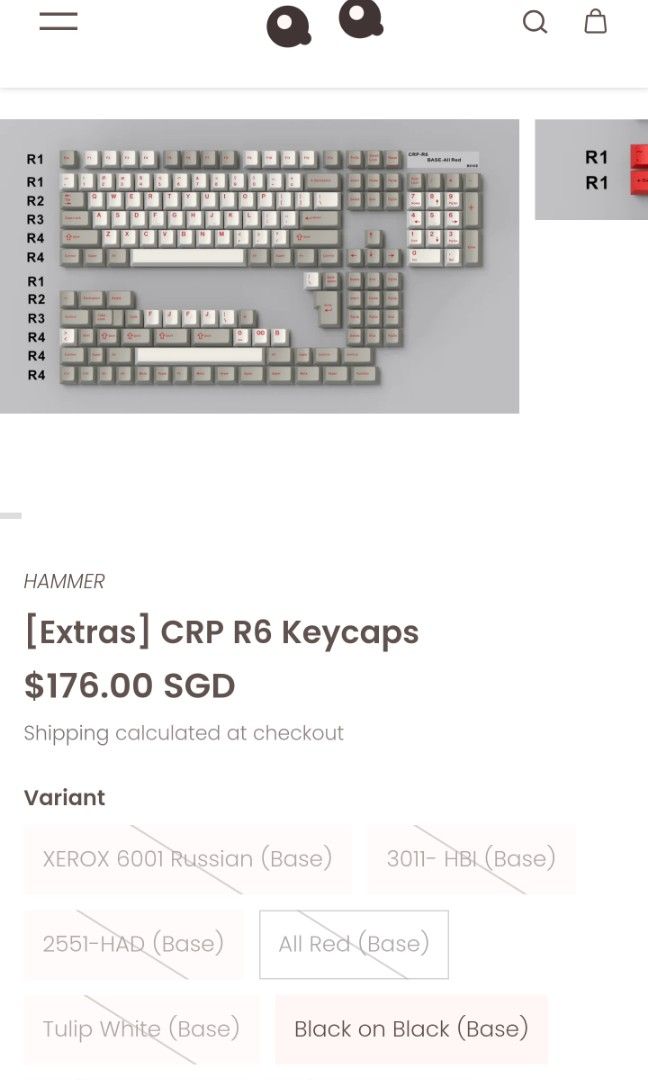The height and width of the screenshot is (1080, 648).
Task: Select the Tulip White (Base) variant
Action: point(141,1029)
